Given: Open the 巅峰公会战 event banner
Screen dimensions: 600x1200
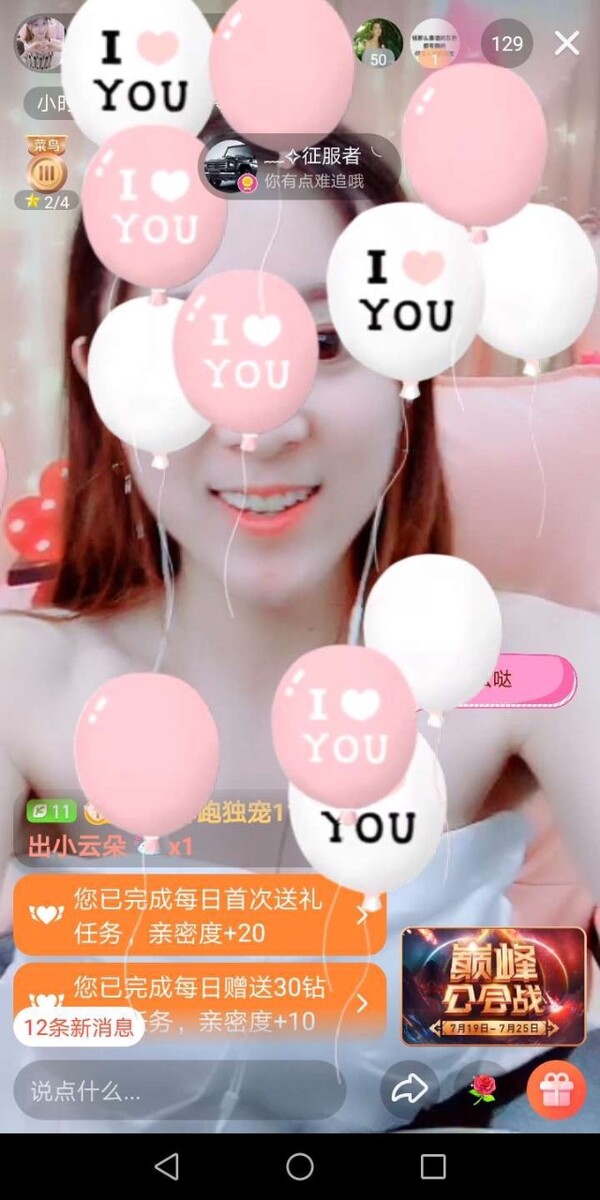Looking at the screenshot, I should click(493, 985).
